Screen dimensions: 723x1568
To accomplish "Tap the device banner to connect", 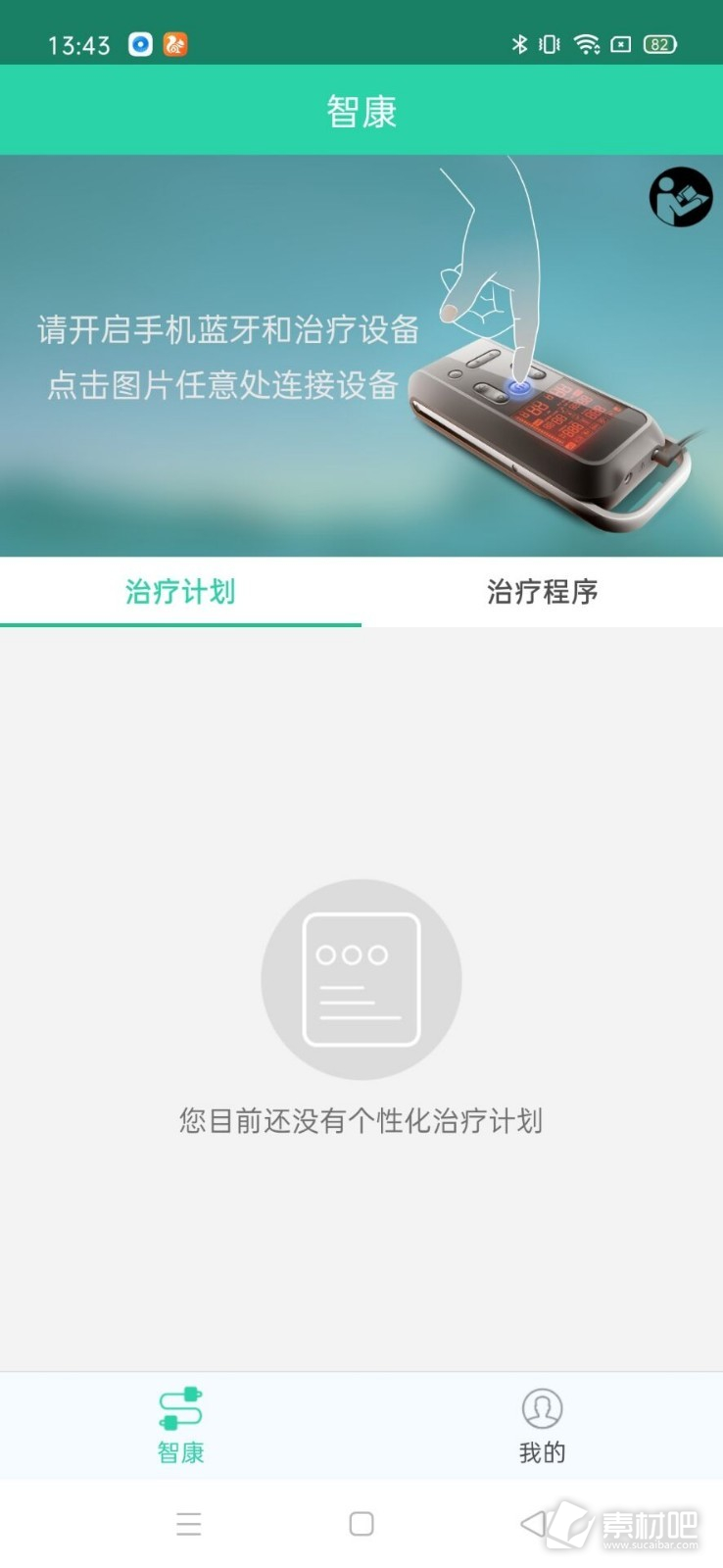I will click(x=361, y=356).
